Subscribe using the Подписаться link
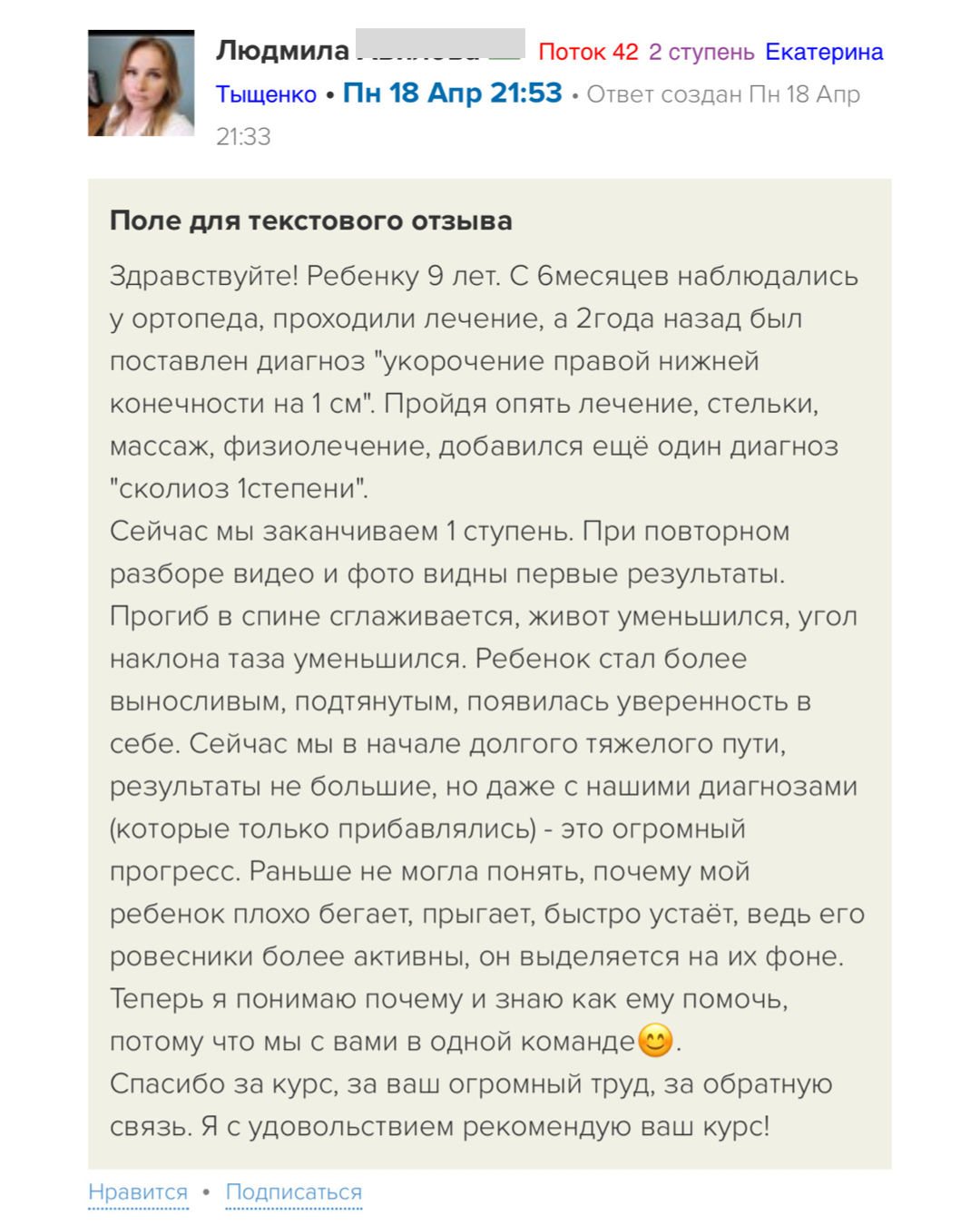Viewport: 980px width, 1225px height. coord(294,1191)
